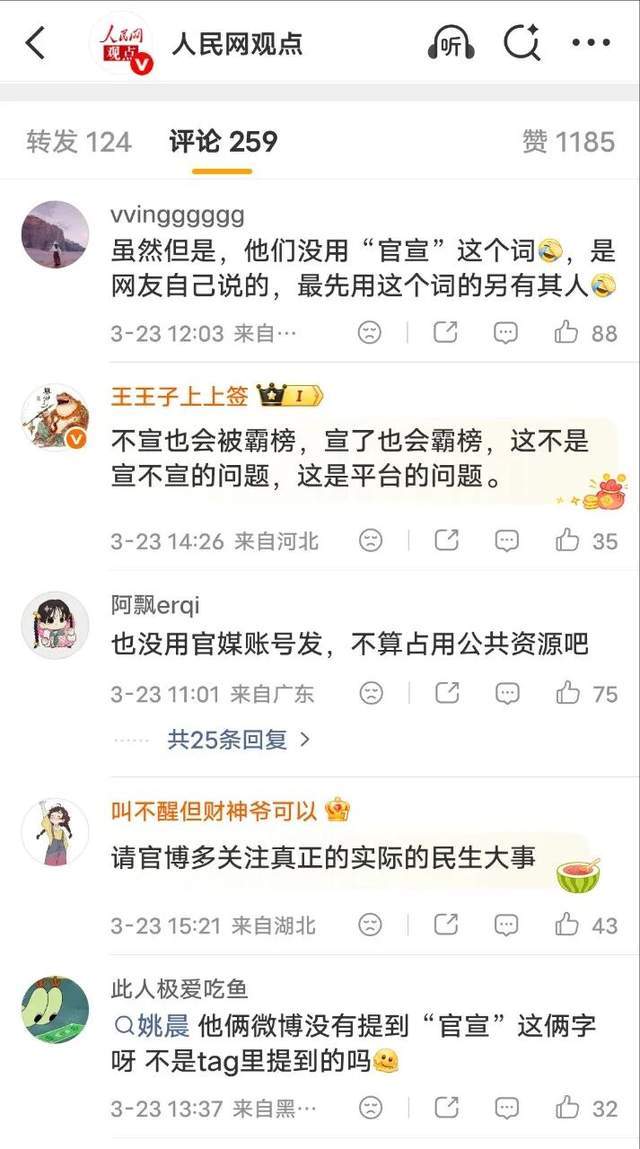Share 王王子上上签's comment
The width and height of the screenshot is (640, 1149).
point(446,541)
